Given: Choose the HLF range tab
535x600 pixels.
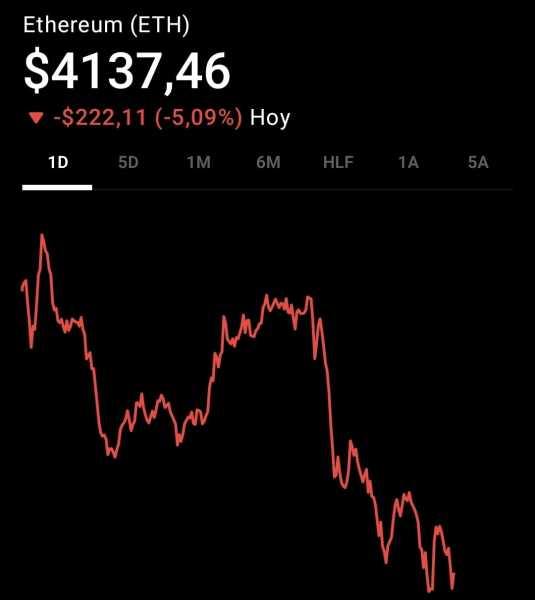Looking at the screenshot, I should point(338,163).
